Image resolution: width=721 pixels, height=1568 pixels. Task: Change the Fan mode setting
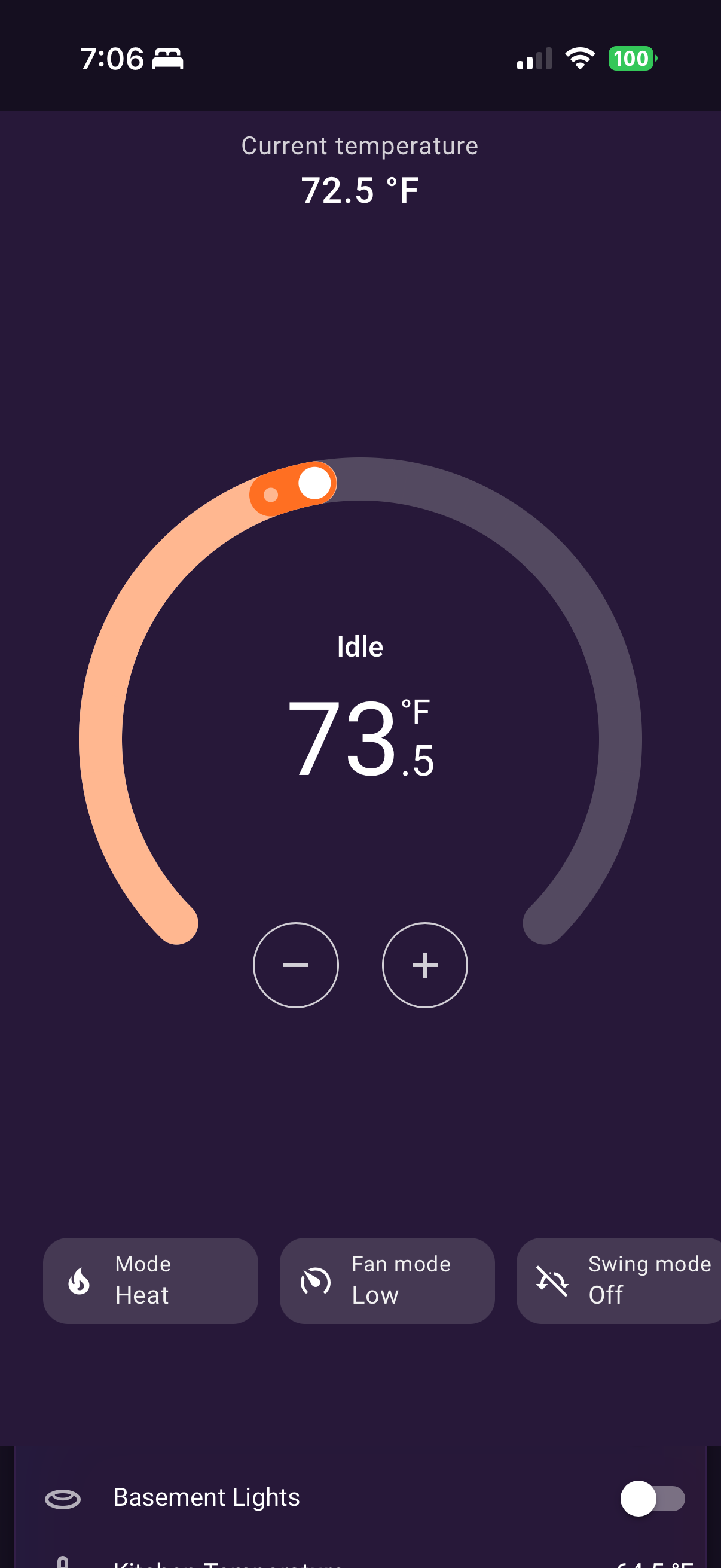387,1280
